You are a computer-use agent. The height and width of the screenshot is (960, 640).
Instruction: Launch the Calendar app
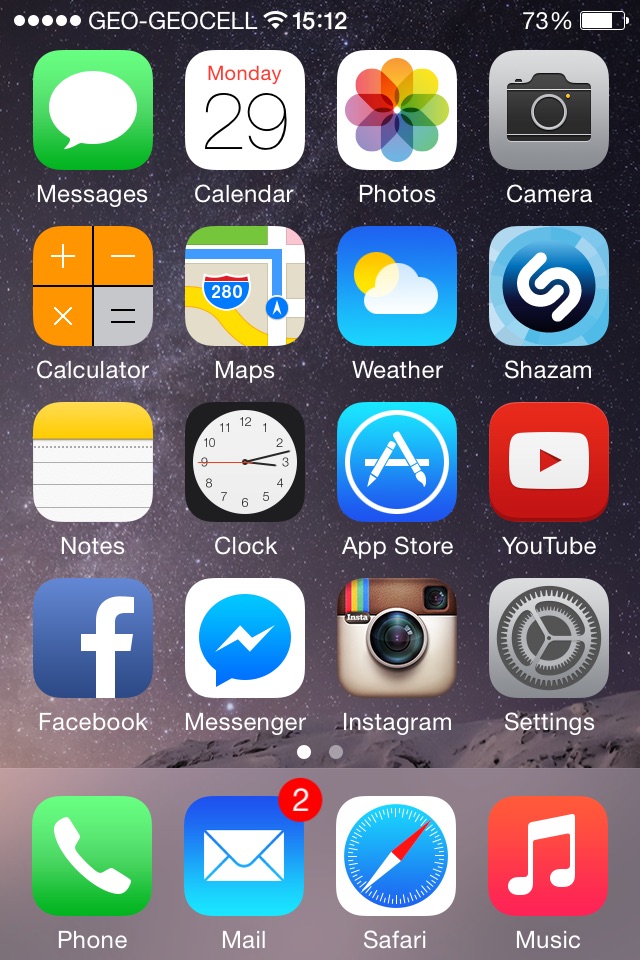pyautogui.click(x=245, y=110)
